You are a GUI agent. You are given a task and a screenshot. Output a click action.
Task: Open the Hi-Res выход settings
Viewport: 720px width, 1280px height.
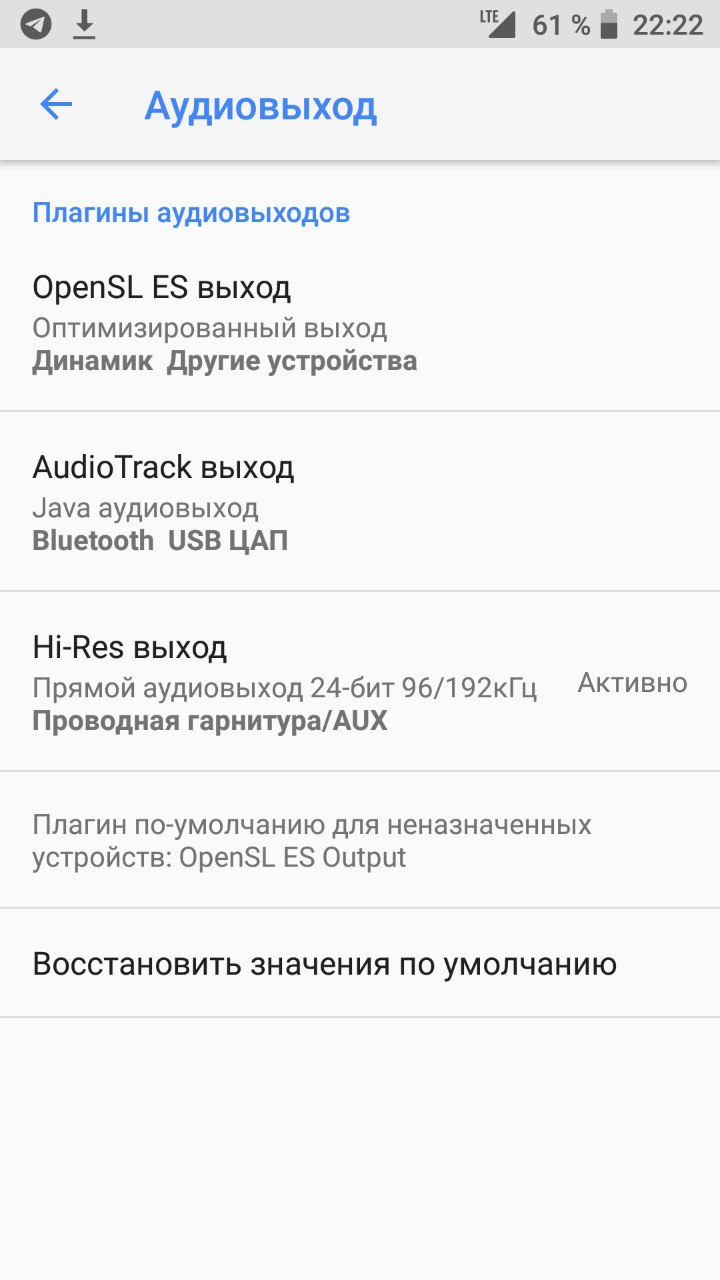point(360,682)
